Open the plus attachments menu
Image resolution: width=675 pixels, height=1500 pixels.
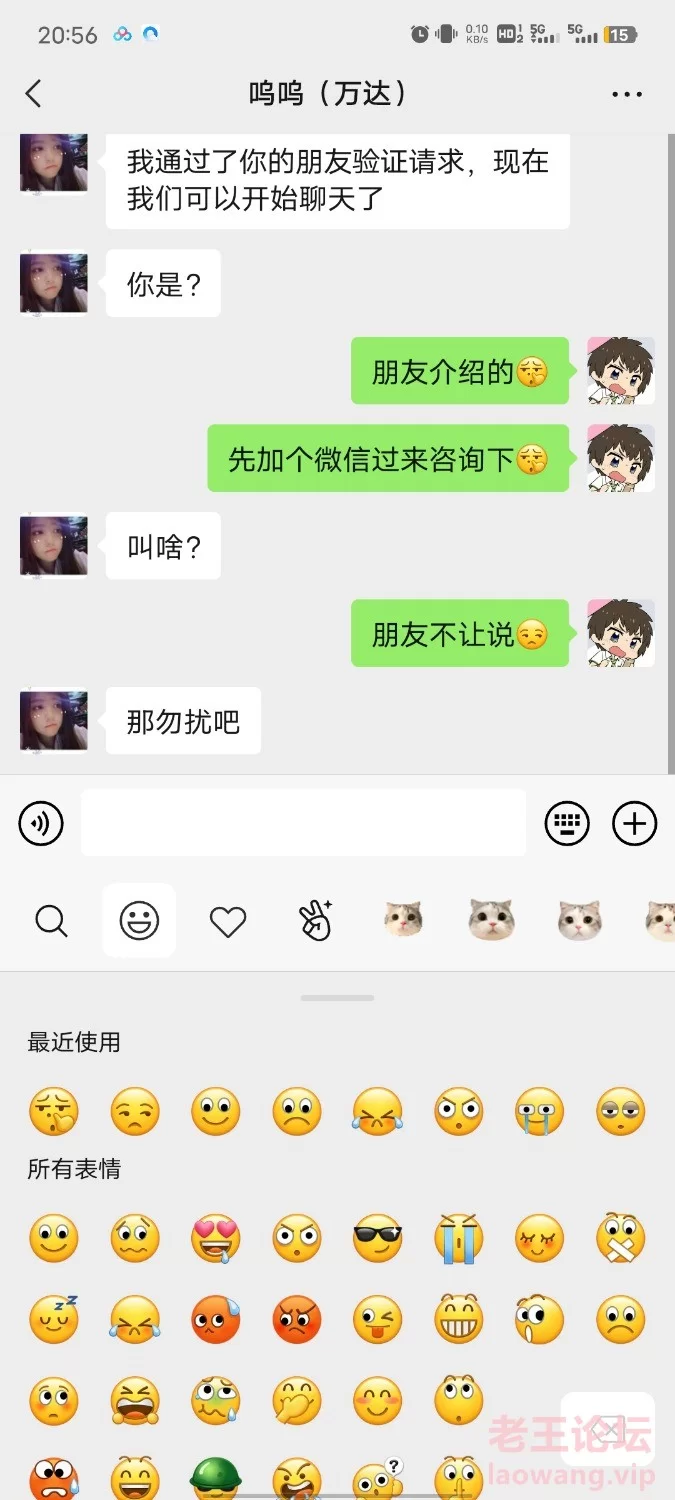tap(634, 824)
